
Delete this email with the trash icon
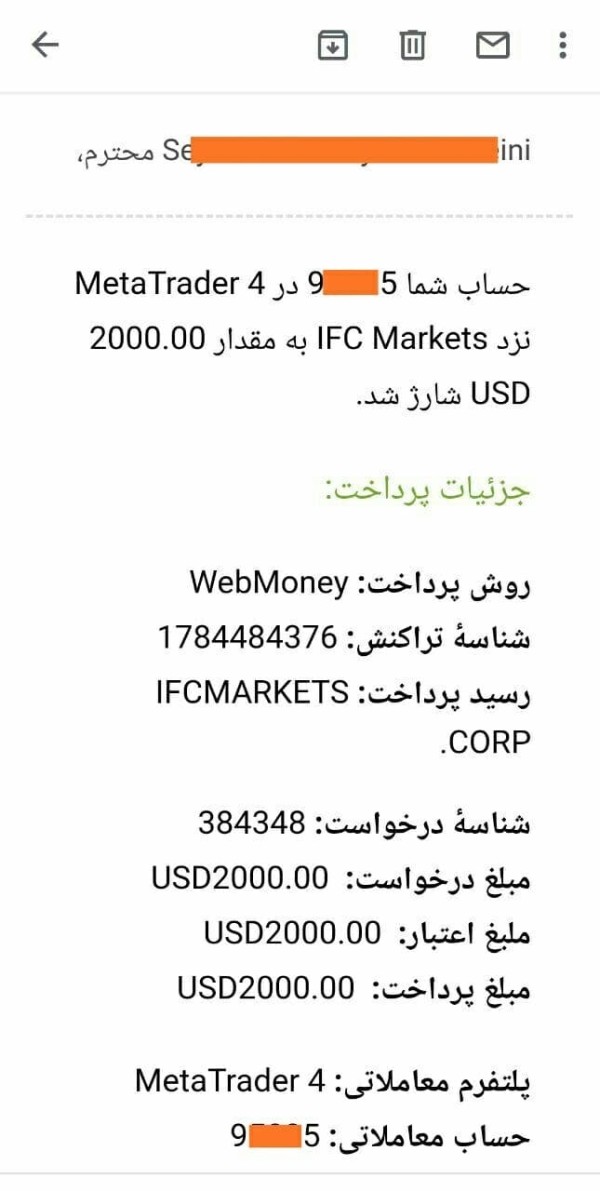pyautogui.click(x=412, y=46)
